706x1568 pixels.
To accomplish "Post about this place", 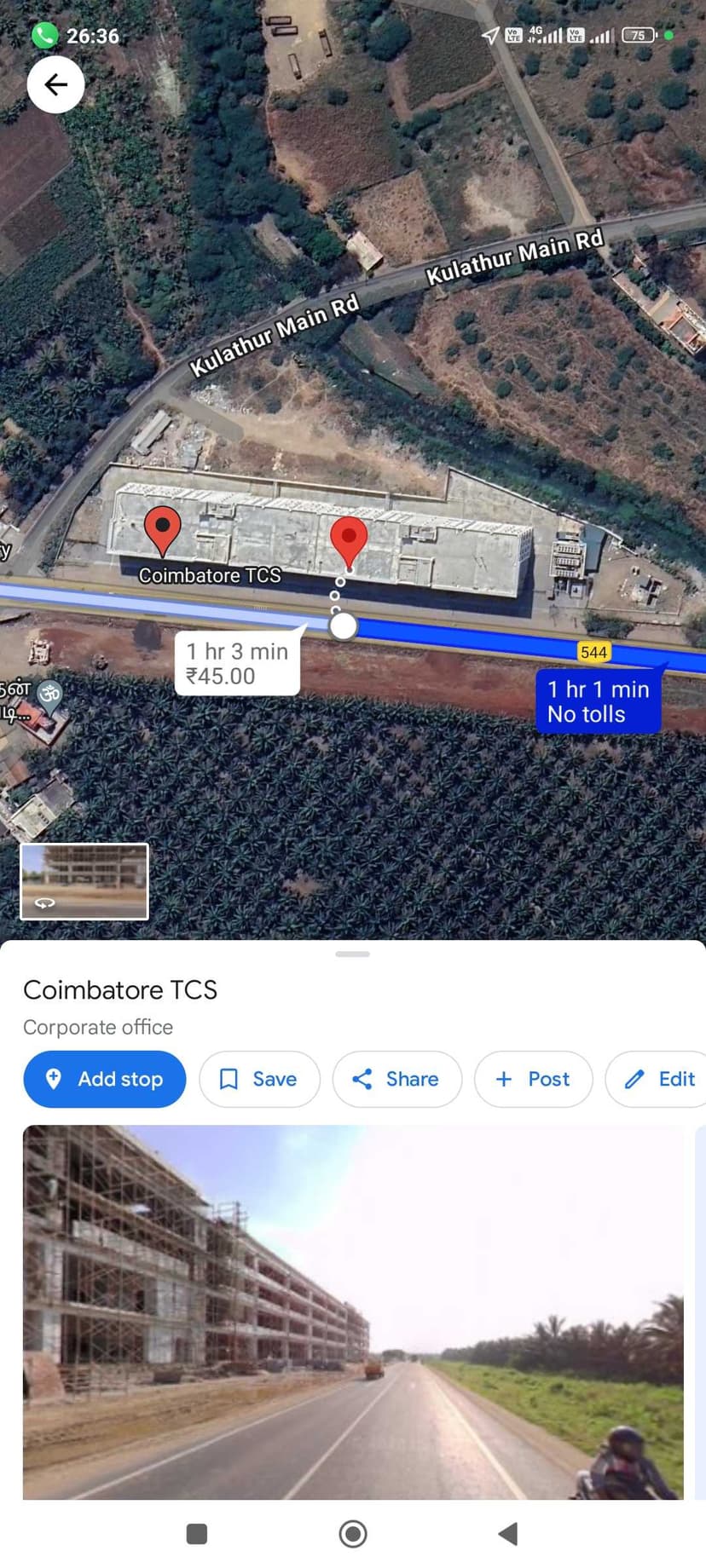I will click(x=533, y=1079).
